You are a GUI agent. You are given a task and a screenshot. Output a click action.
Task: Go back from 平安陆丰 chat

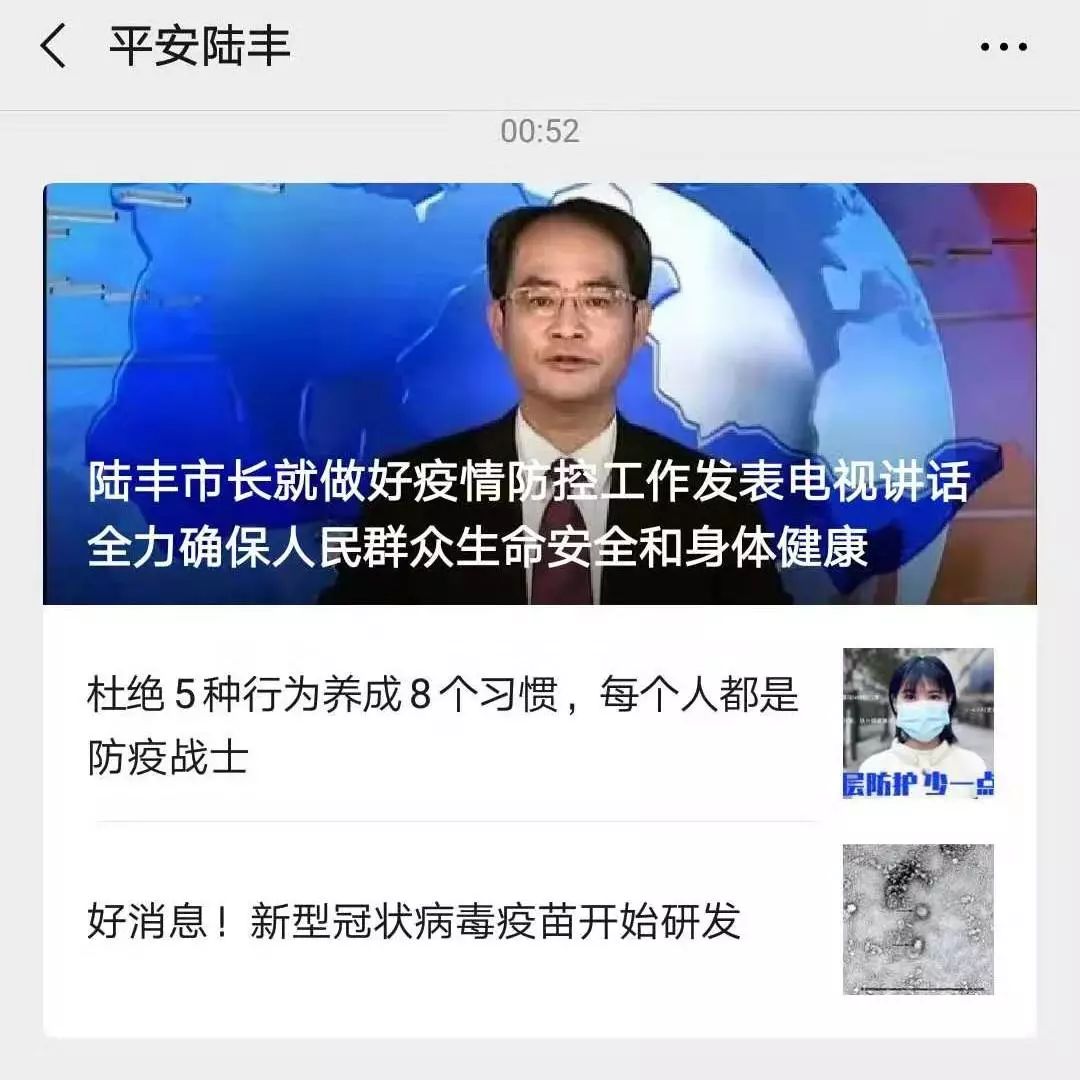pos(54,46)
